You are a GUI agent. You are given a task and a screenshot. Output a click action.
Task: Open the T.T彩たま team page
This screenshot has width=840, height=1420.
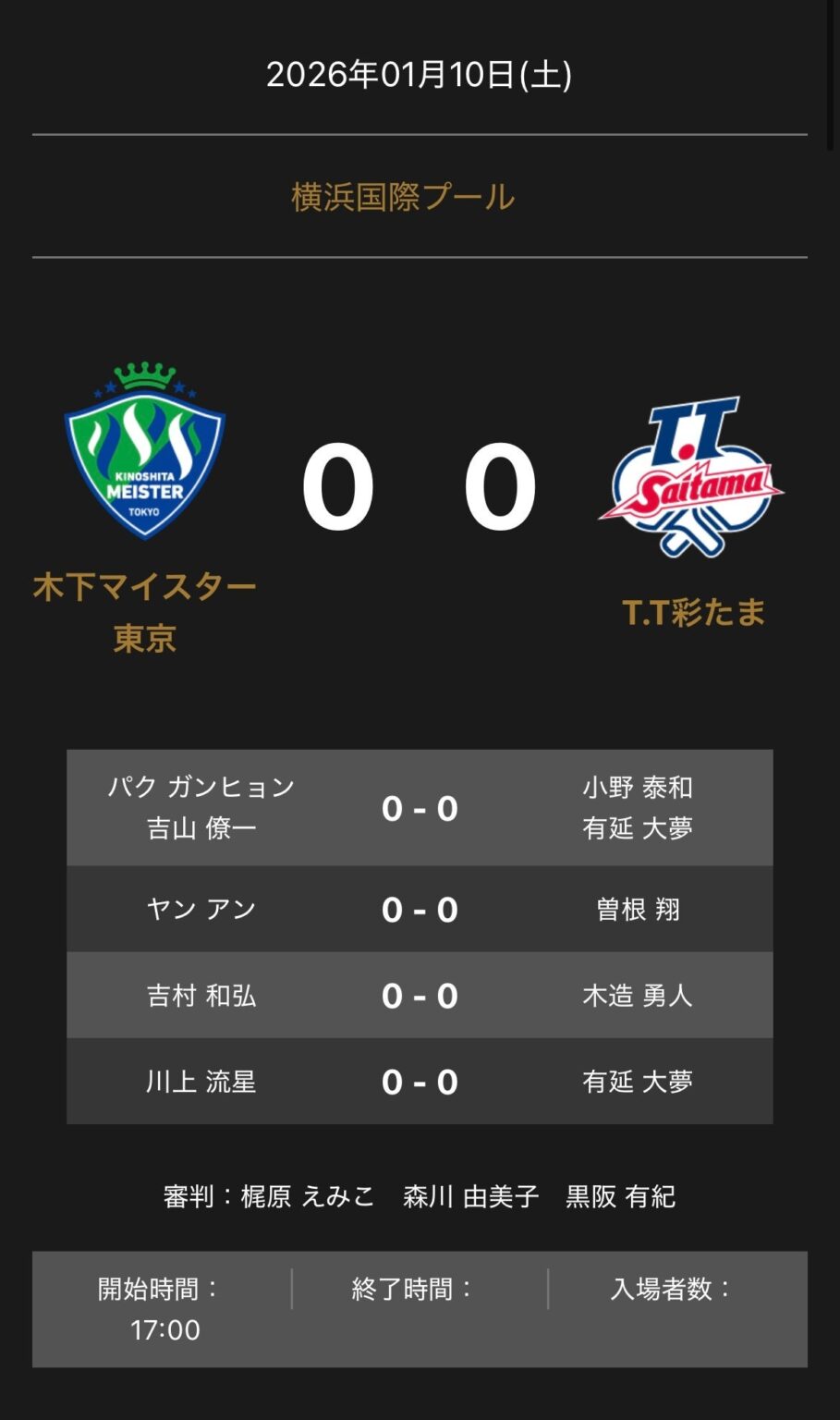click(693, 612)
